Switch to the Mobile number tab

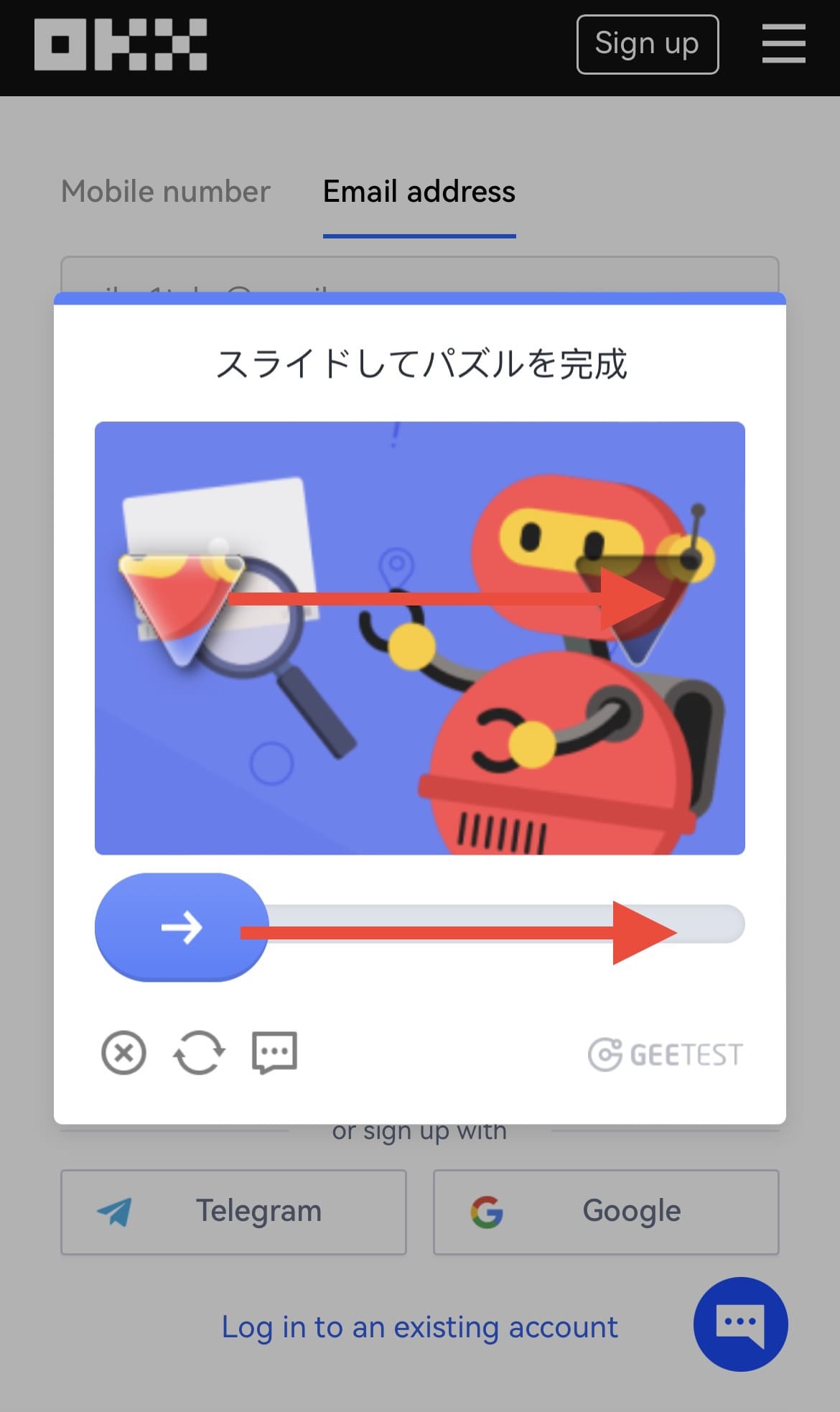(x=165, y=192)
